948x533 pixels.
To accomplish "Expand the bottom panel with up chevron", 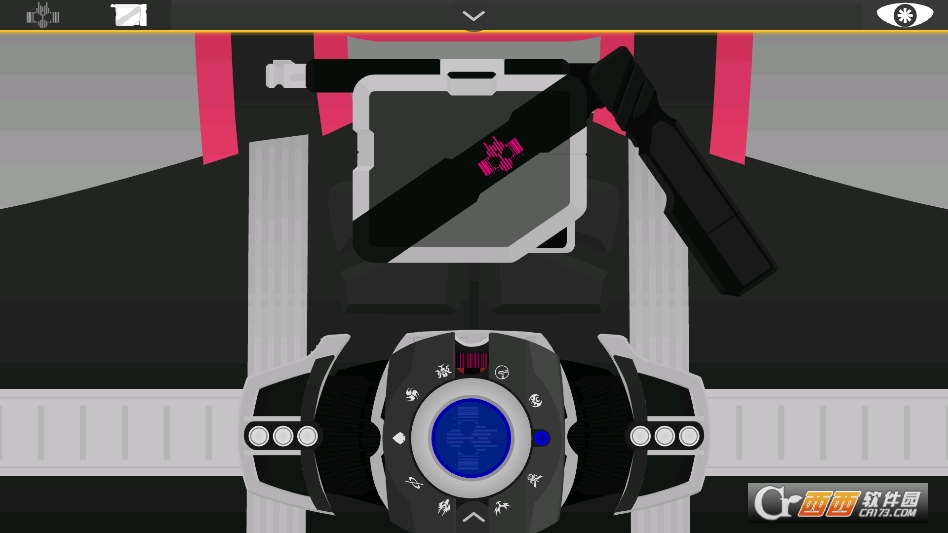I will [473, 517].
